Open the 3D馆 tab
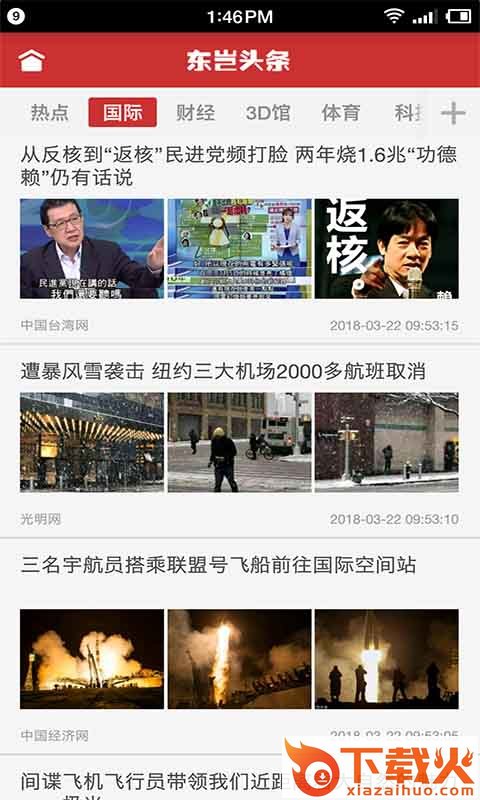Viewport: 480px width, 800px height. pos(268,112)
